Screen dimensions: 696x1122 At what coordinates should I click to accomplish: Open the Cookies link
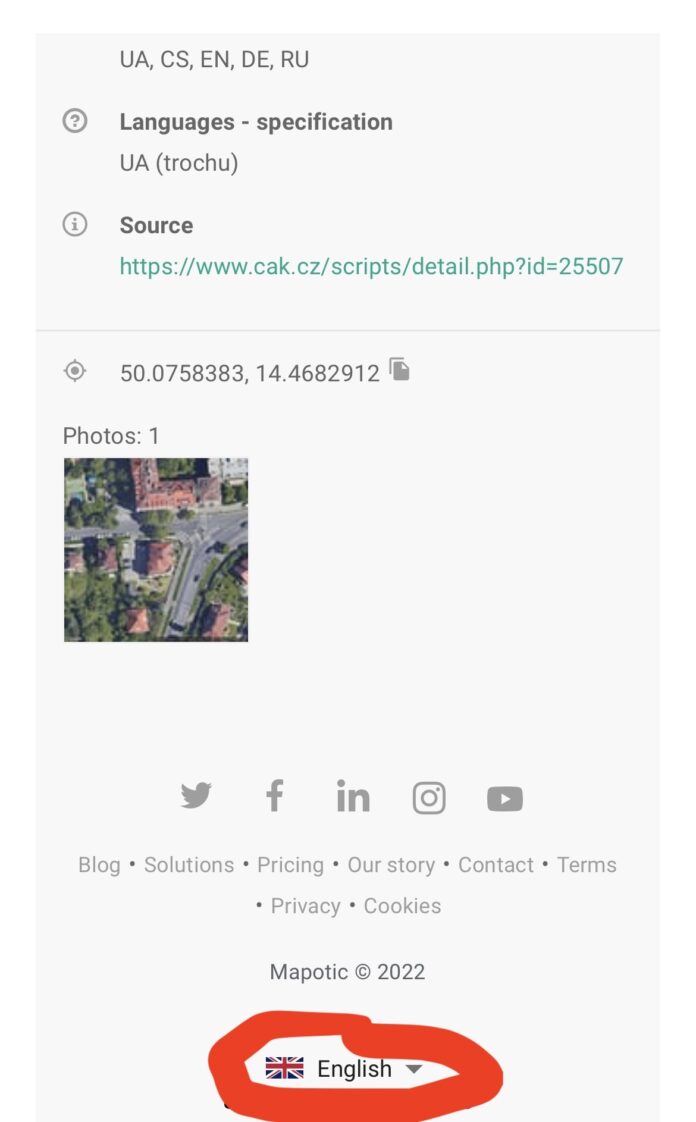click(402, 906)
